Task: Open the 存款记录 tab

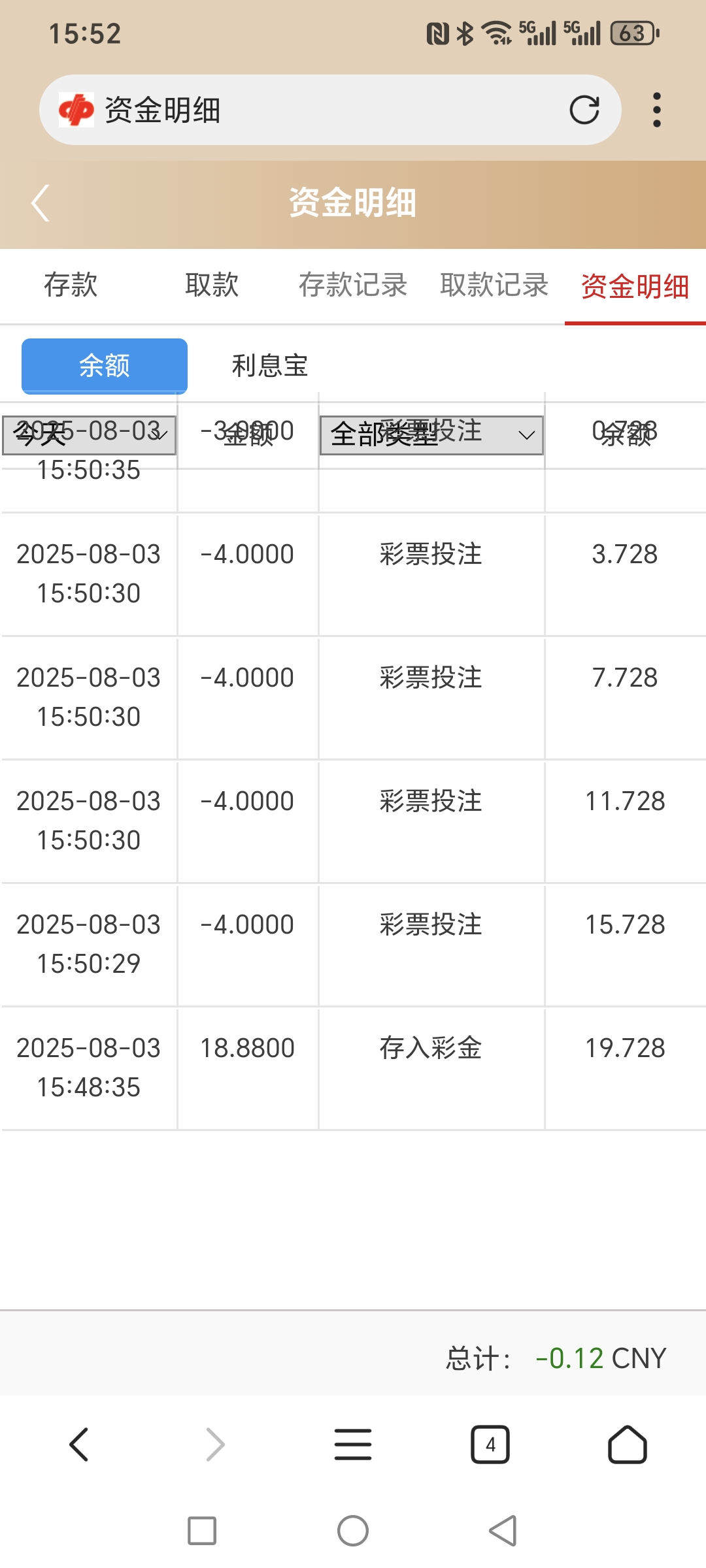Action: (353, 286)
